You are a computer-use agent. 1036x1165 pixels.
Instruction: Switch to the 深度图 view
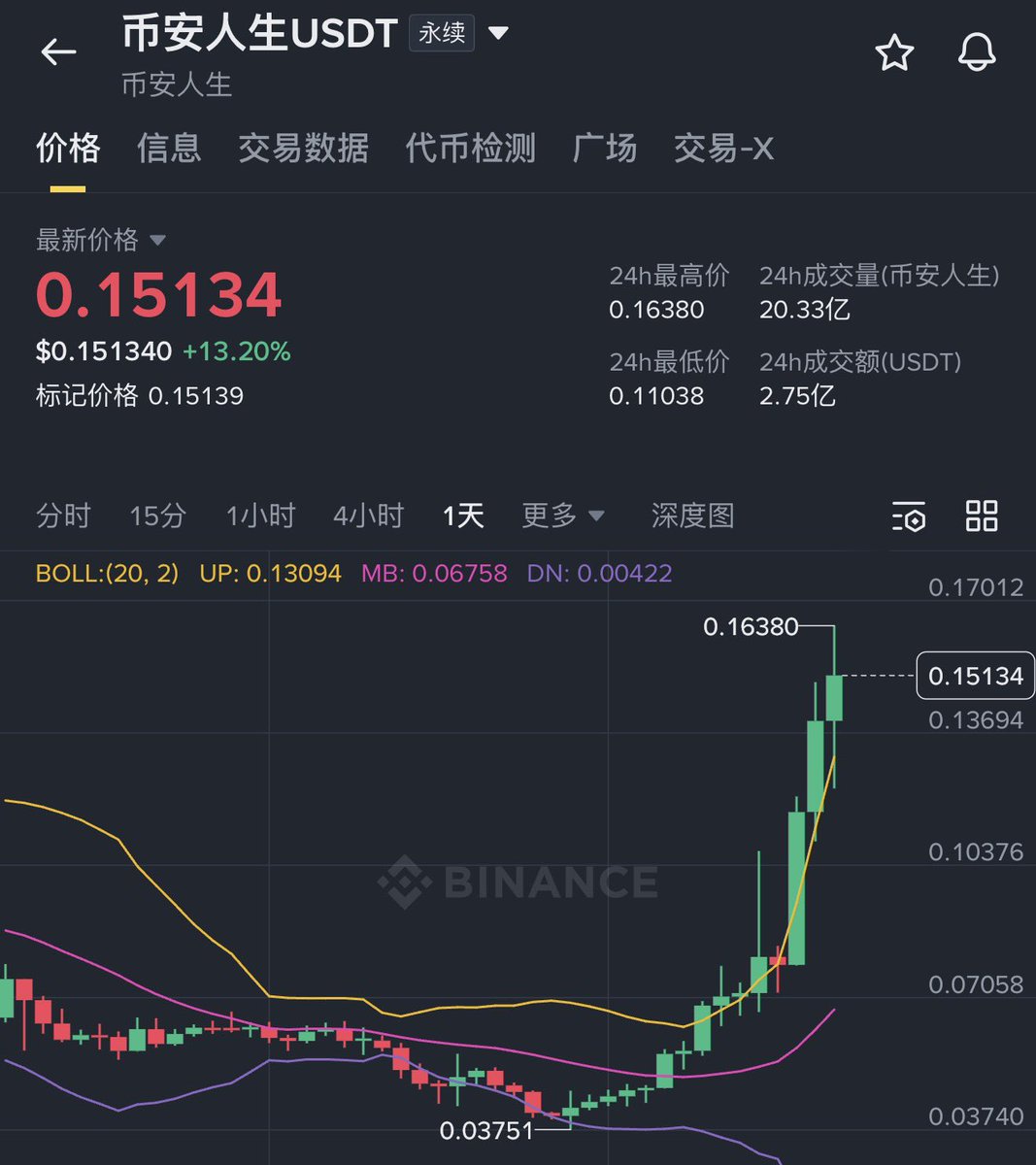pyautogui.click(x=692, y=516)
